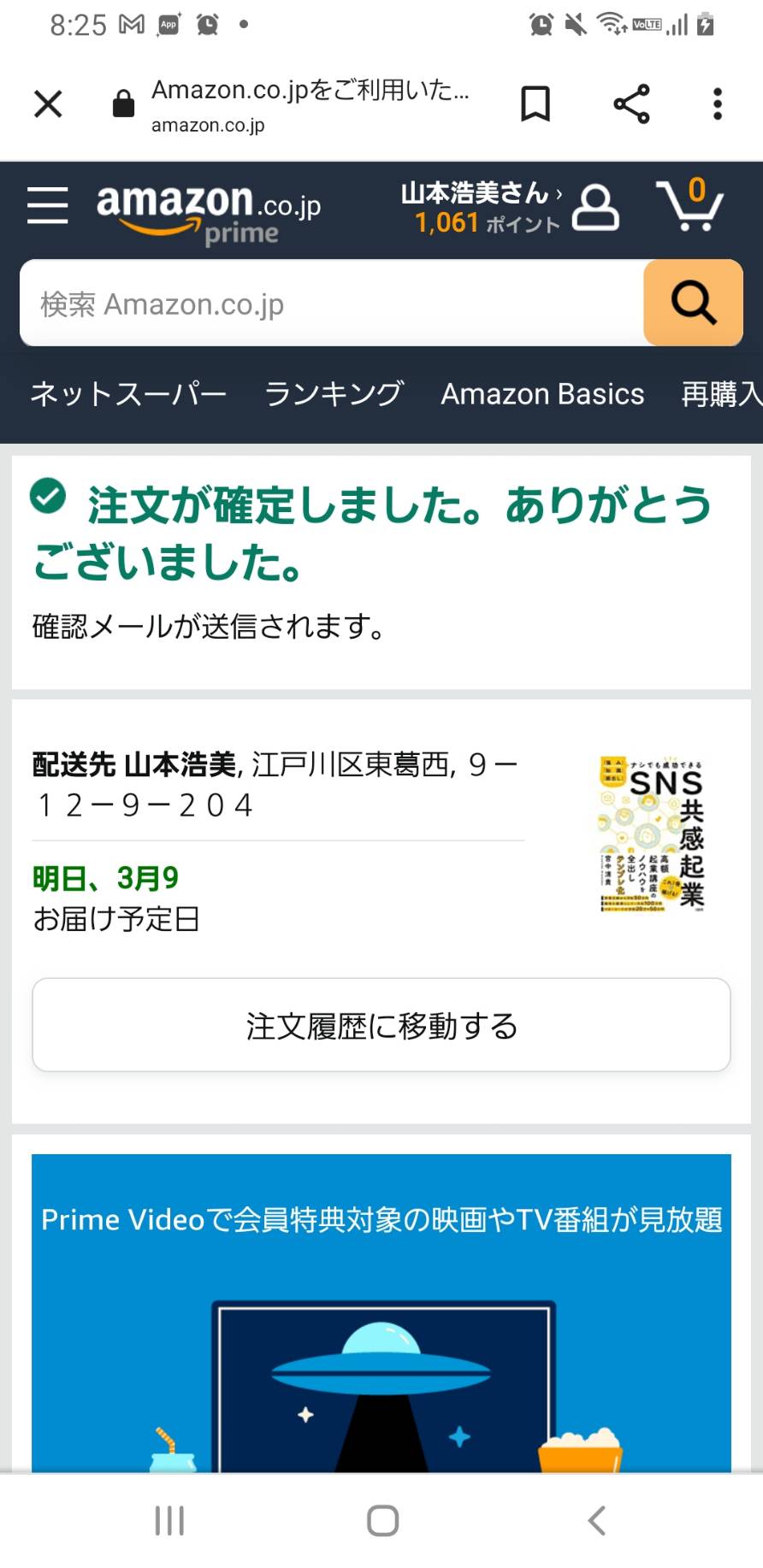Go to Amazon.co.jp home via logo
Screen dimensions: 763x1568
pos(209,213)
